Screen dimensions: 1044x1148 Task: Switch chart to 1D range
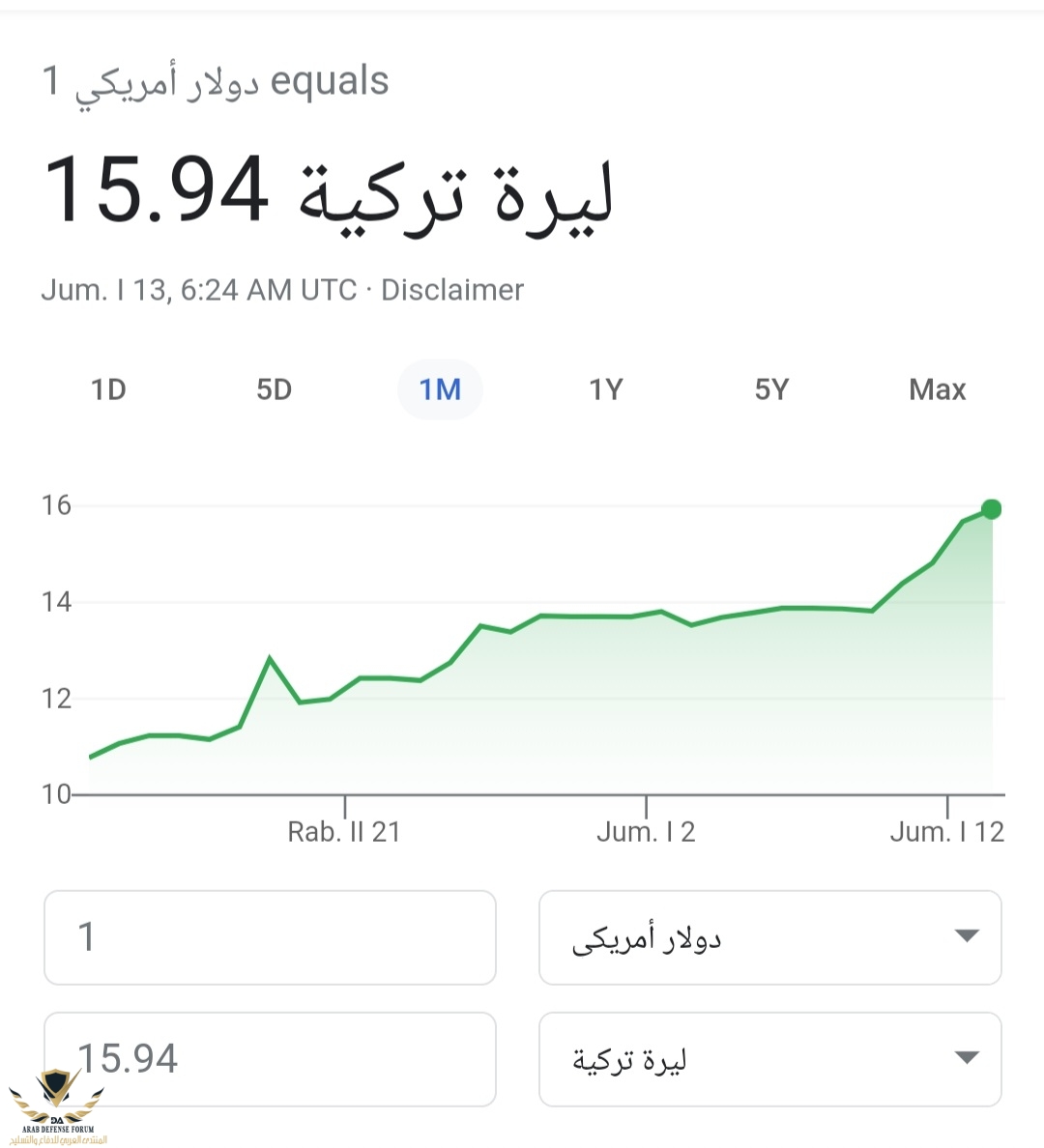pyautogui.click(x=108, y=389)
